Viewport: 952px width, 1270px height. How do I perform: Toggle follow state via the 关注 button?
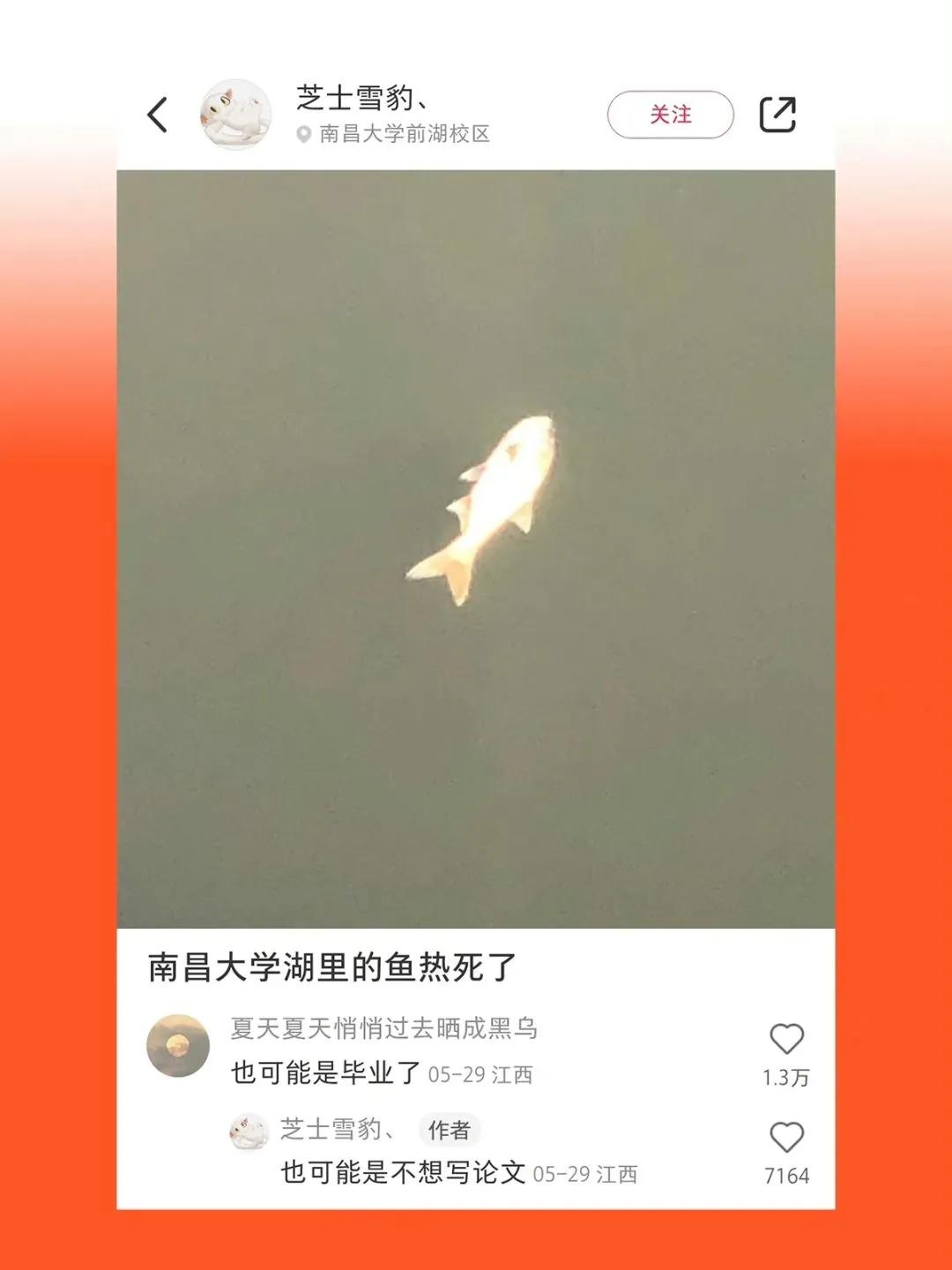[x=671, y=115]
